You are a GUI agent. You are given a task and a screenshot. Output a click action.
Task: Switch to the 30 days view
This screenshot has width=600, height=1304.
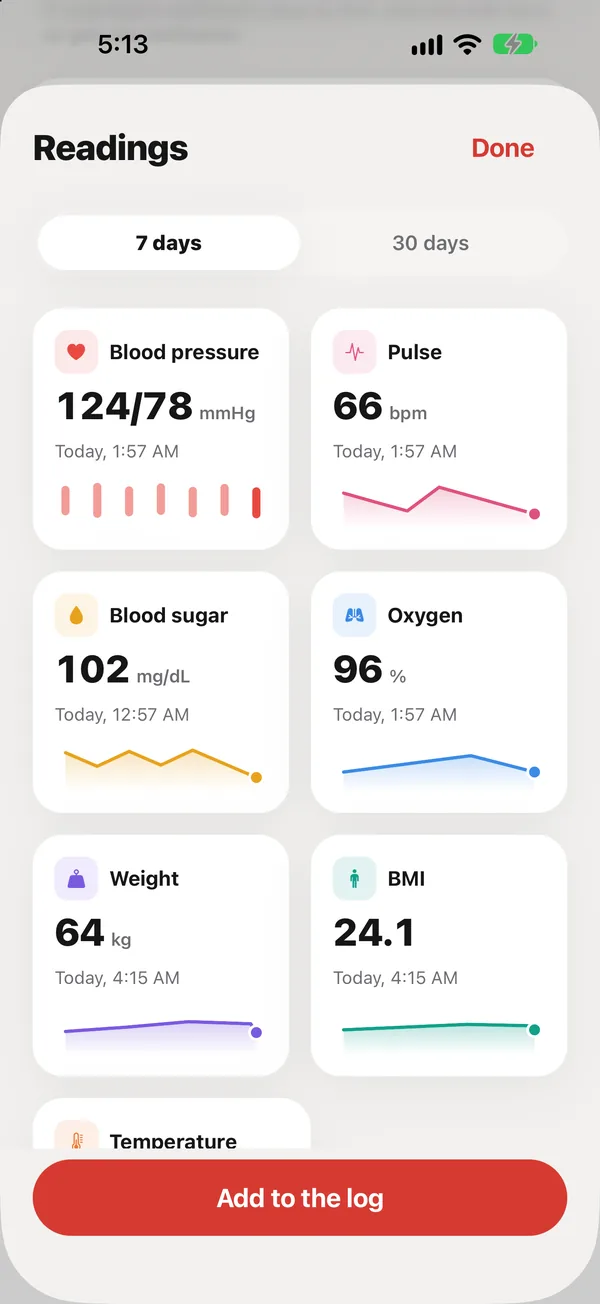[x=431, y=243]
